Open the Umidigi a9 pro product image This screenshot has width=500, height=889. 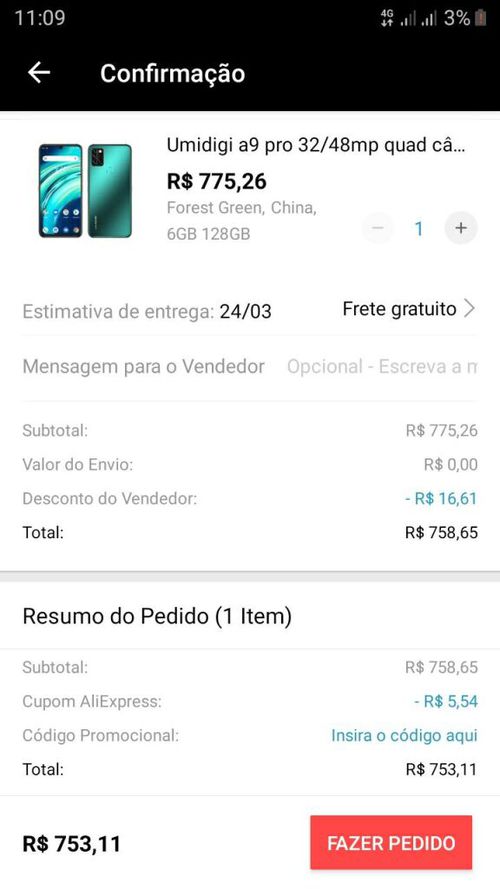(x=85, y=190)
